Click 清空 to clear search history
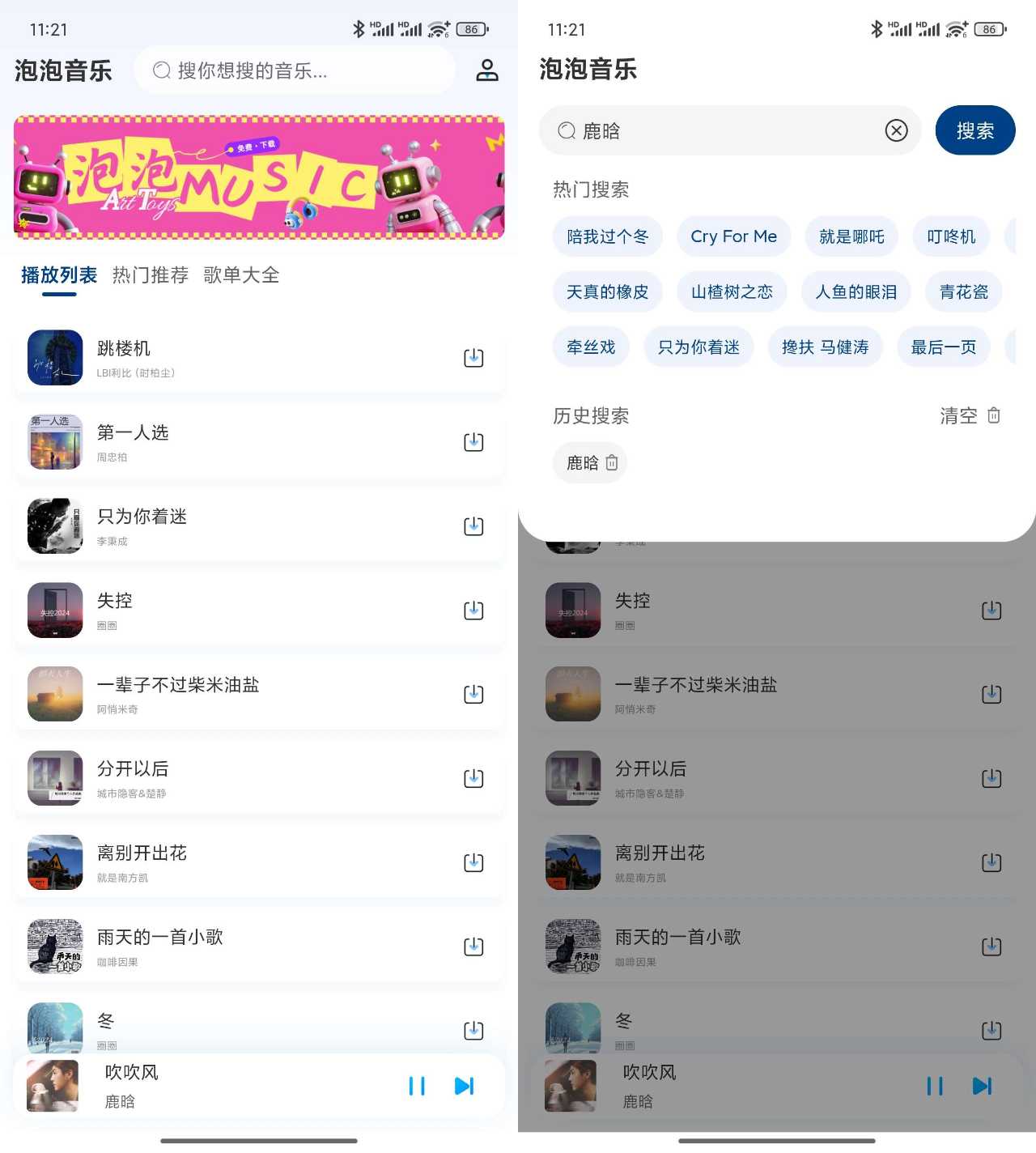 960,415
